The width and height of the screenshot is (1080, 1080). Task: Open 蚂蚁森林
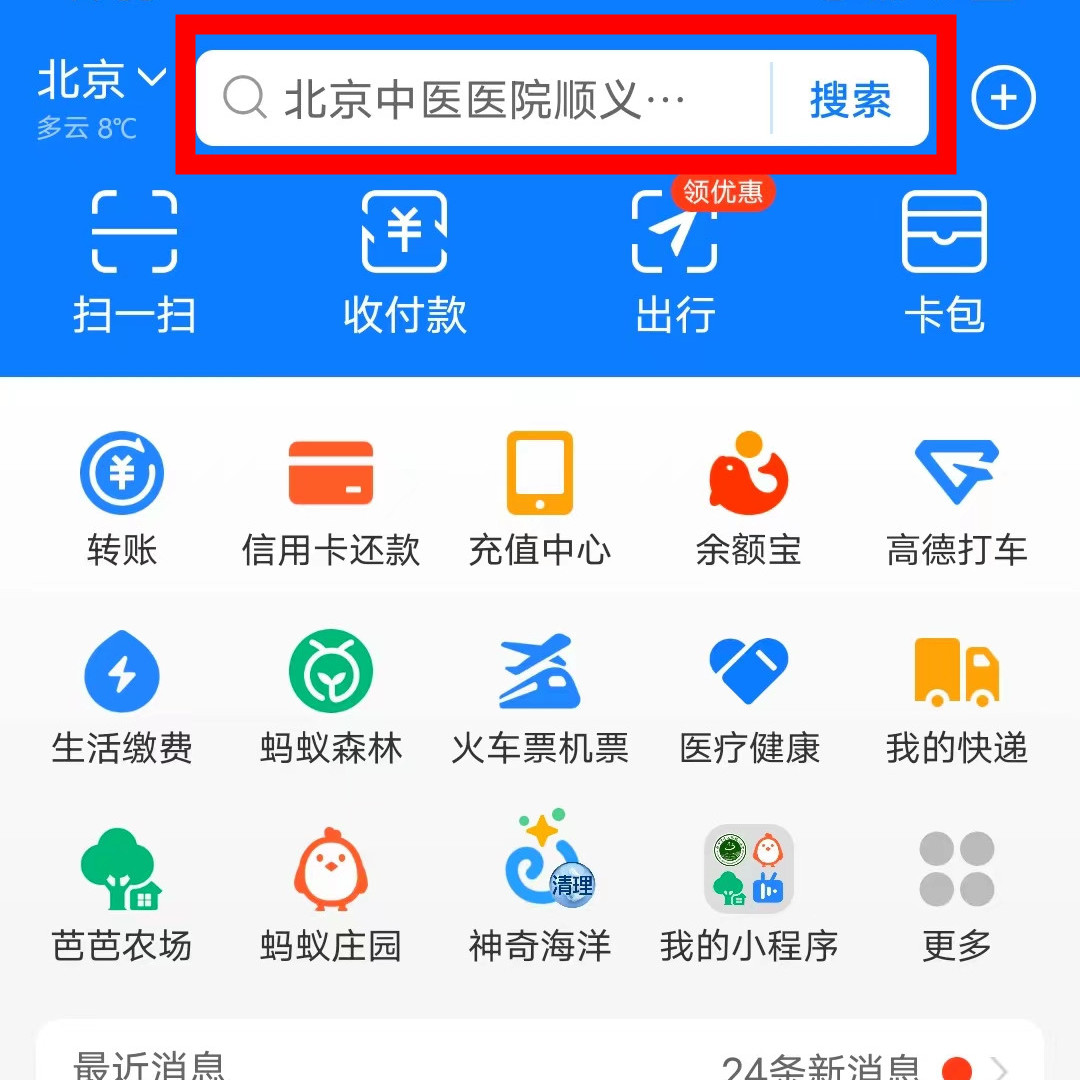pyautogui.click(x=331, y=696)
